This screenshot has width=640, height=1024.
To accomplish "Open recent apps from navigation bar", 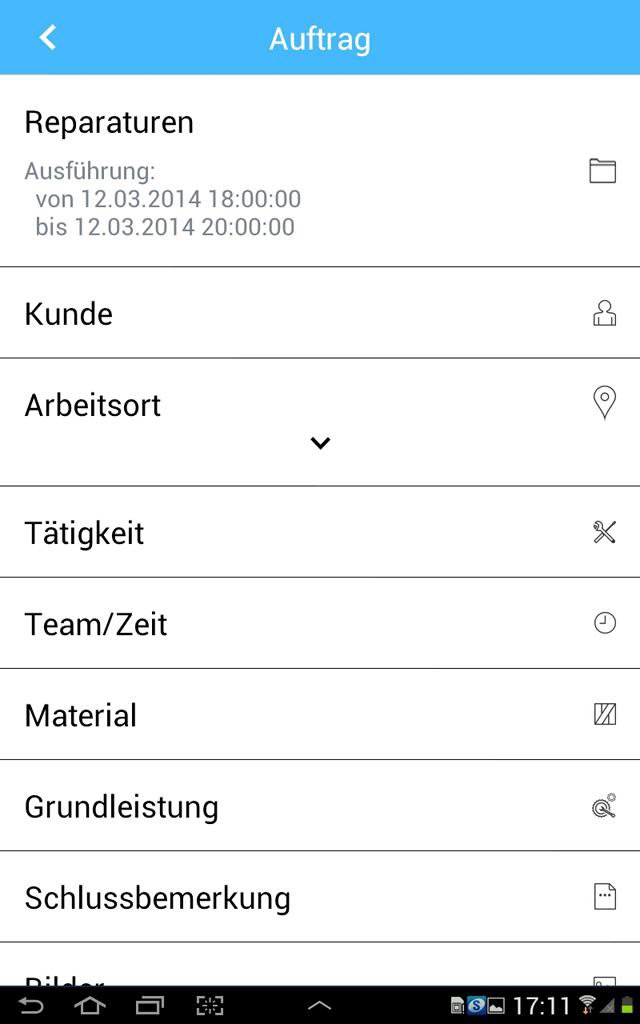I will 150,1005.
